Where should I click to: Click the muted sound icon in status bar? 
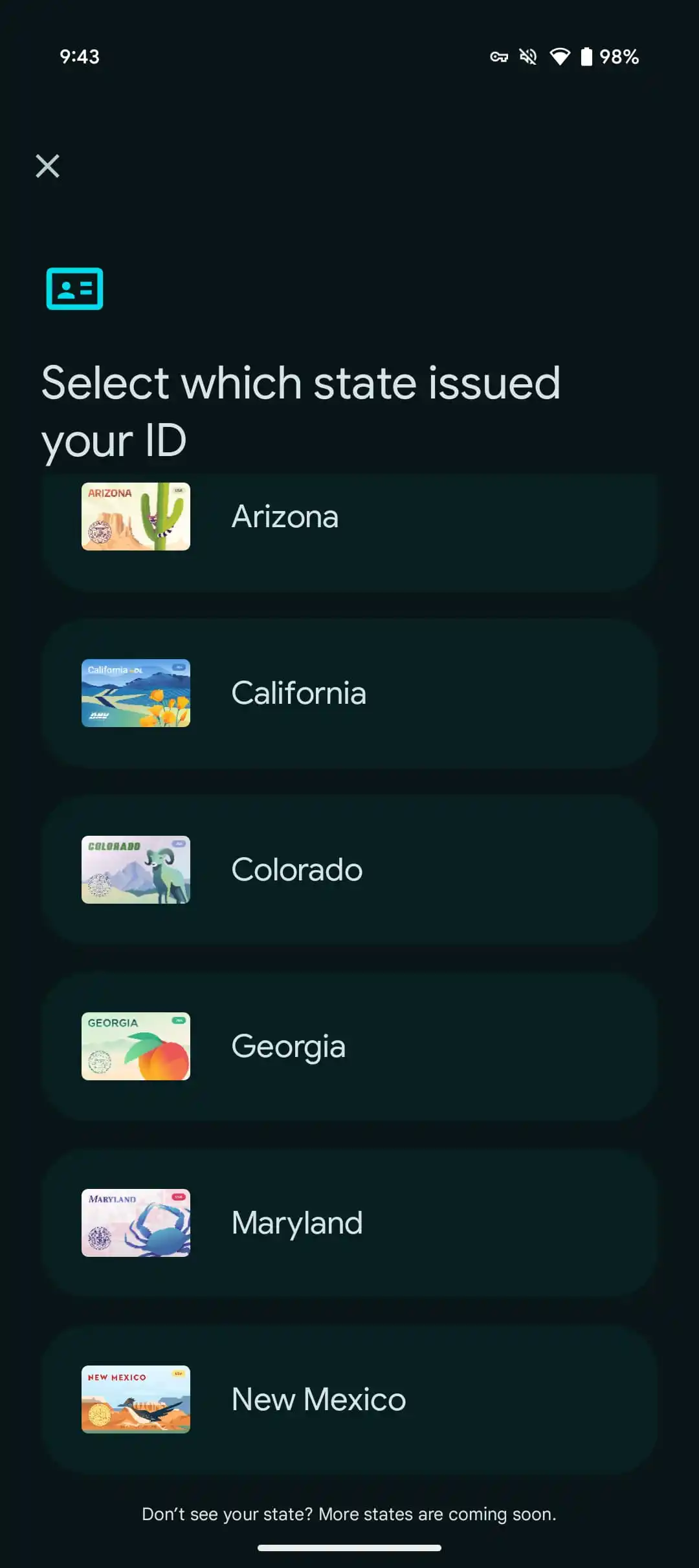pyautogui.click(x=527, y=57)
